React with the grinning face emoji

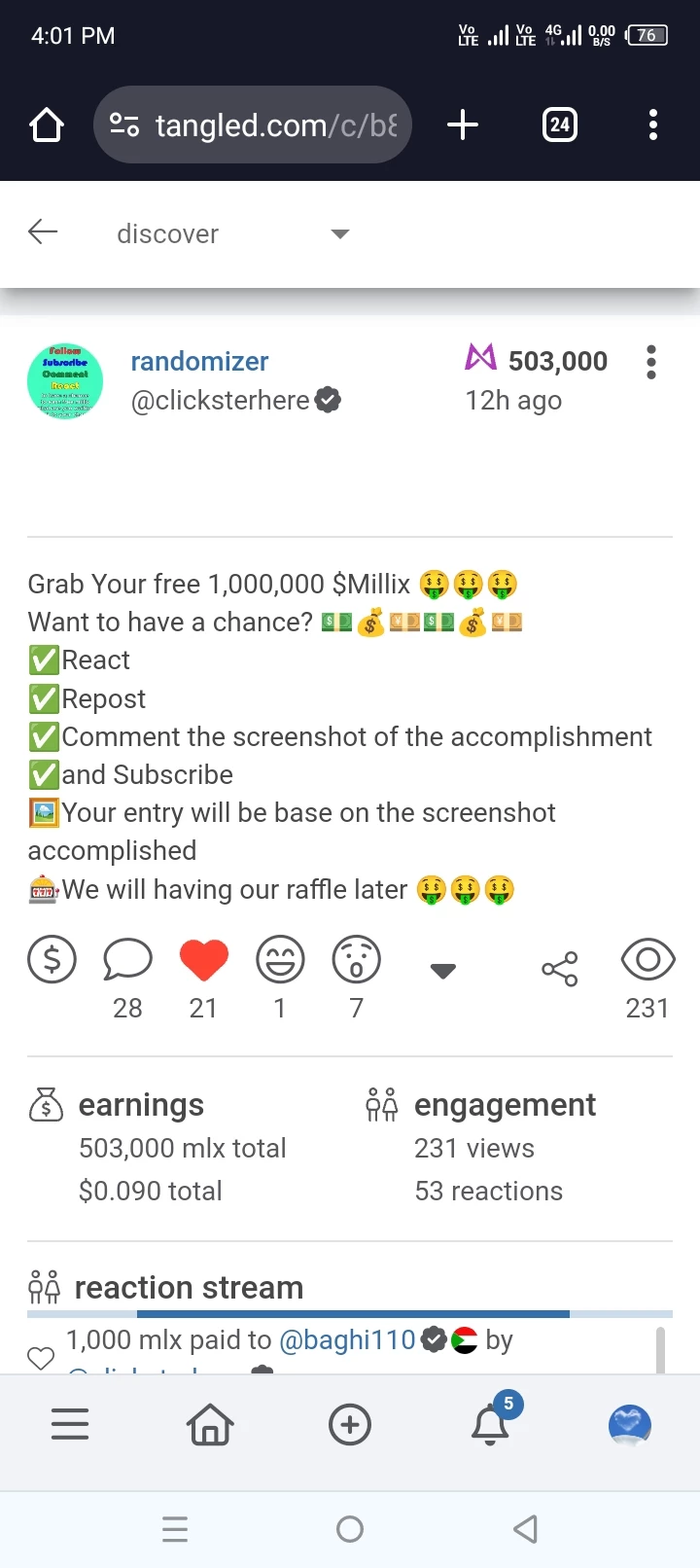tap(280, 960)
